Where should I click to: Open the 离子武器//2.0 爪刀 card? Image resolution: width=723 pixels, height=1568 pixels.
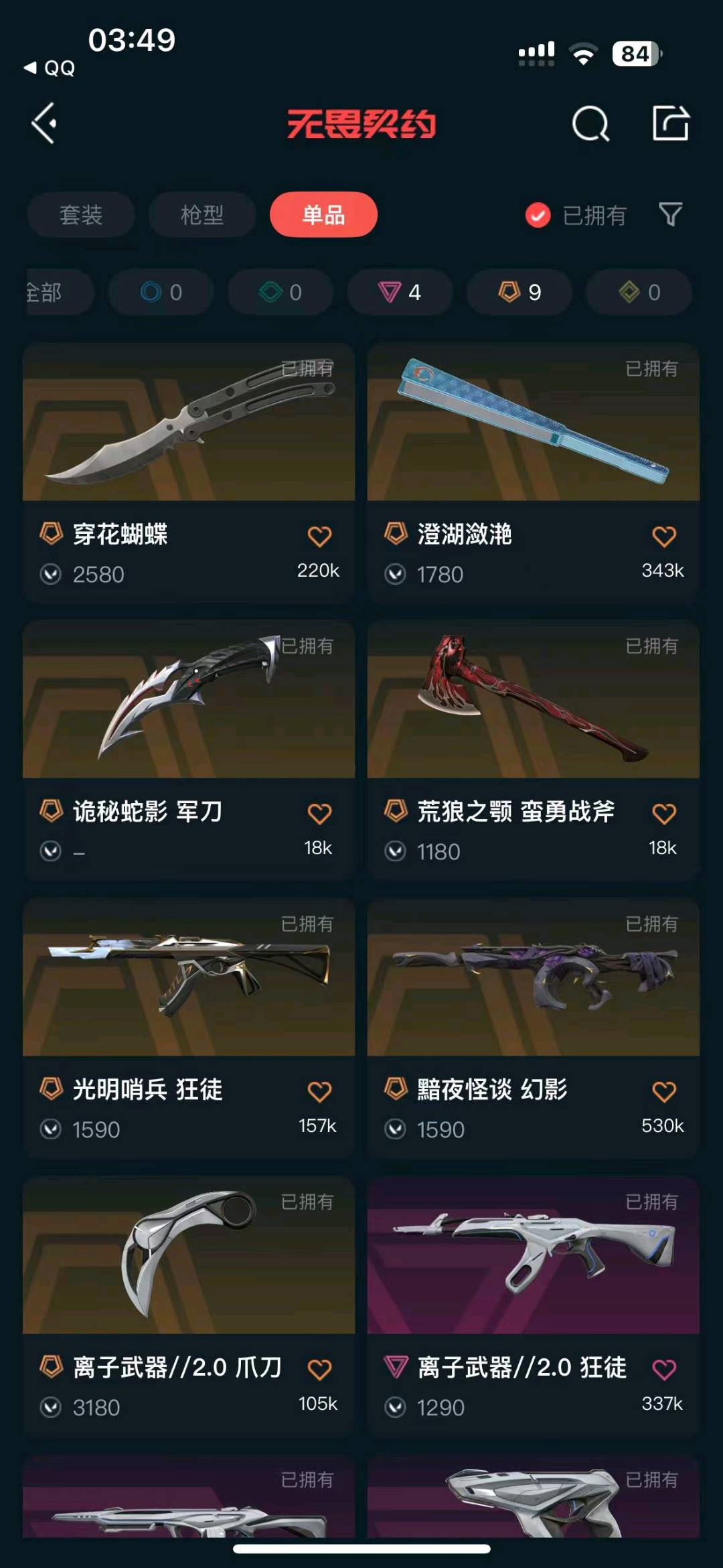tap(188, 1259)
